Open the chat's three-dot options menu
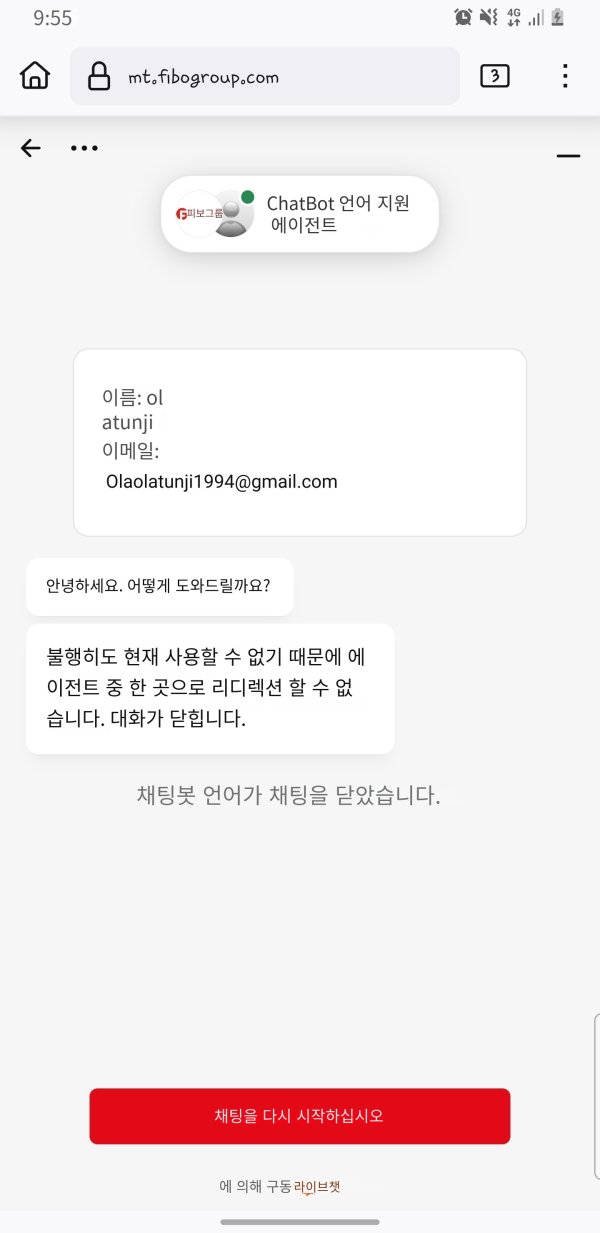This screenshot has height=1233, width=600. pyautogui.click(x=84, y=148)
